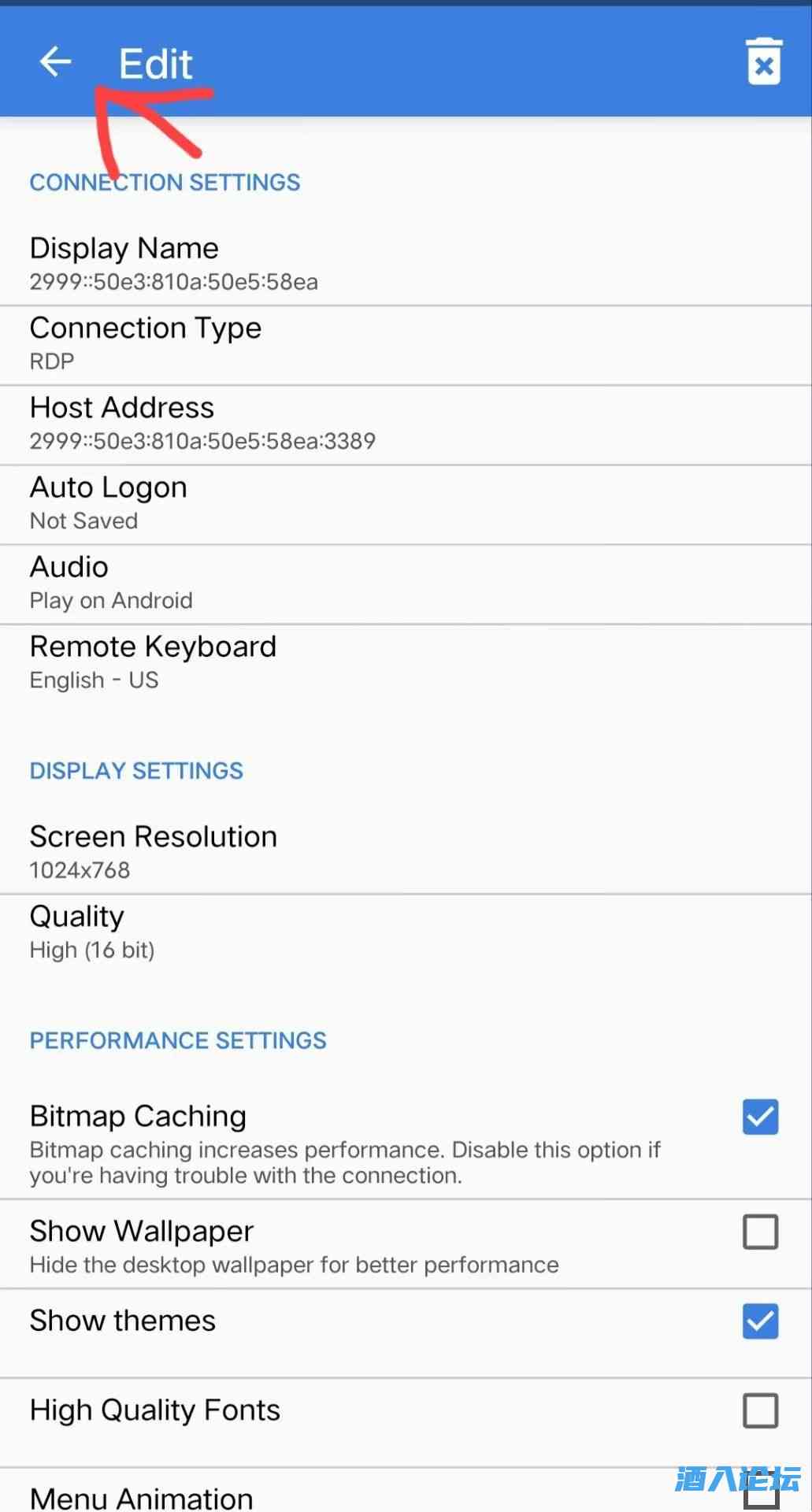Toggle the Menu Animation checkbox
812x1512 pixels.
(760, 1496)
